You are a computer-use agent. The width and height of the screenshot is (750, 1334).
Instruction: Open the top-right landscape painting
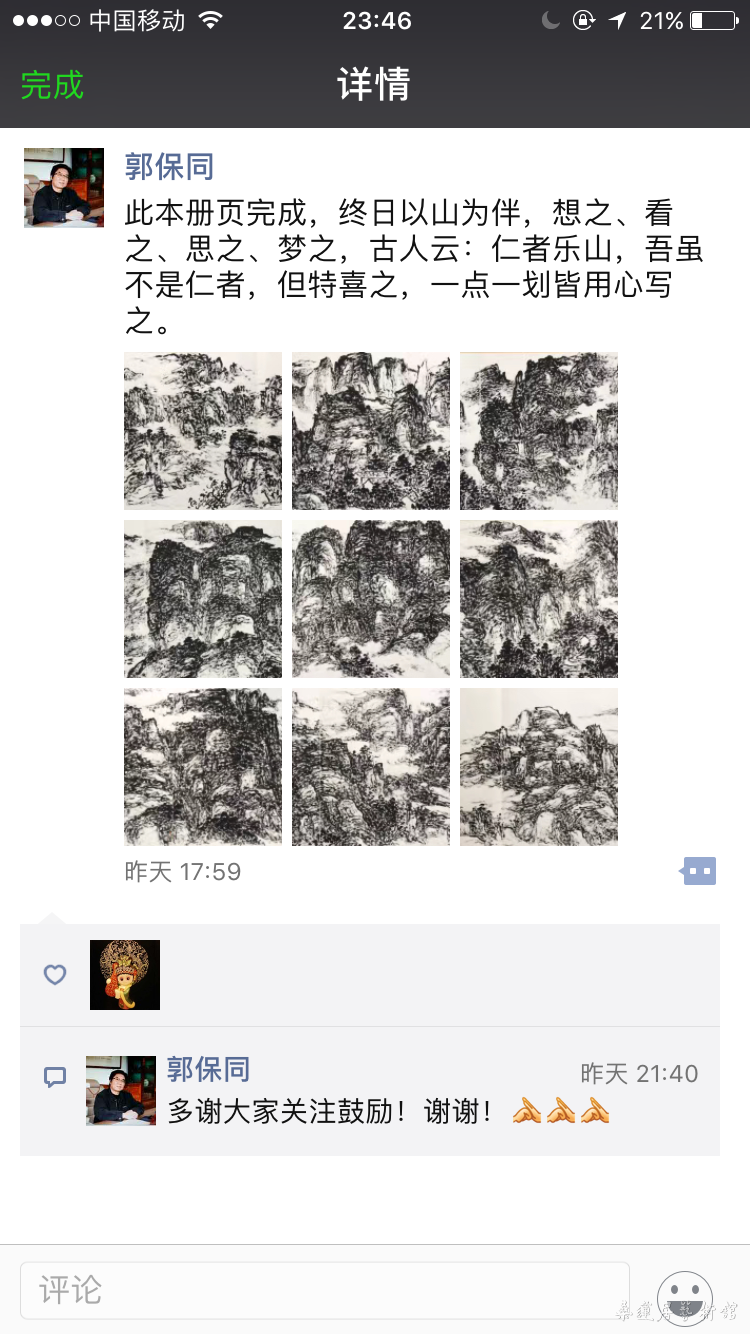[539, 431]
